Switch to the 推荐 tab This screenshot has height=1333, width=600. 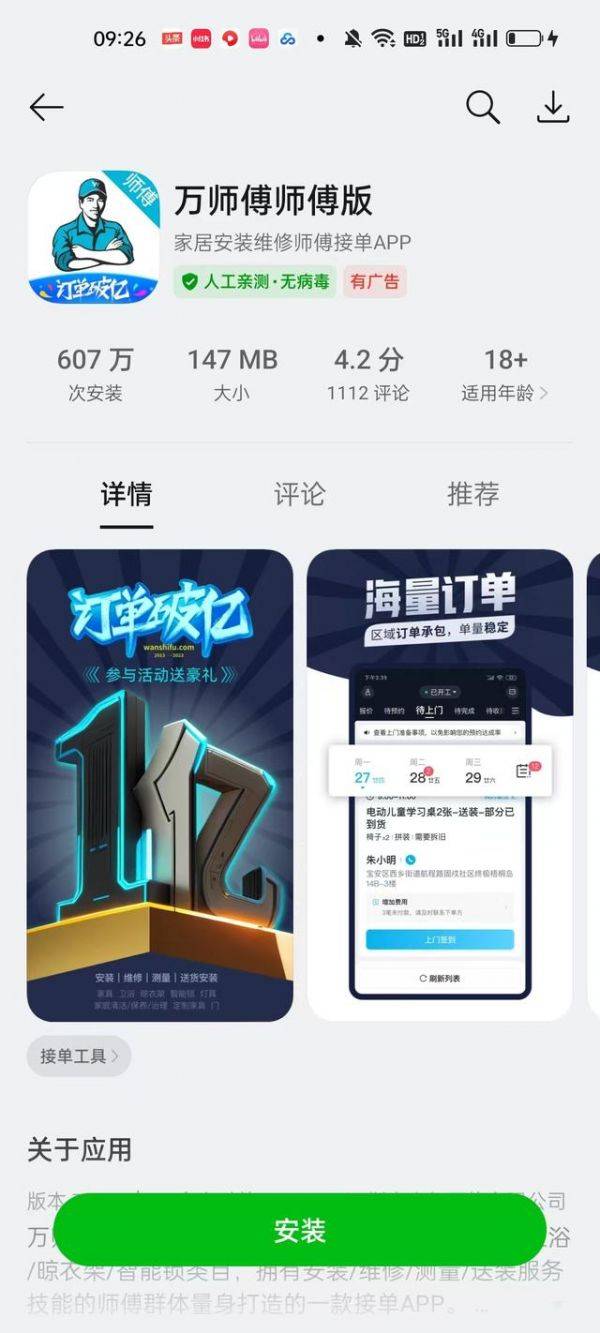472,494
